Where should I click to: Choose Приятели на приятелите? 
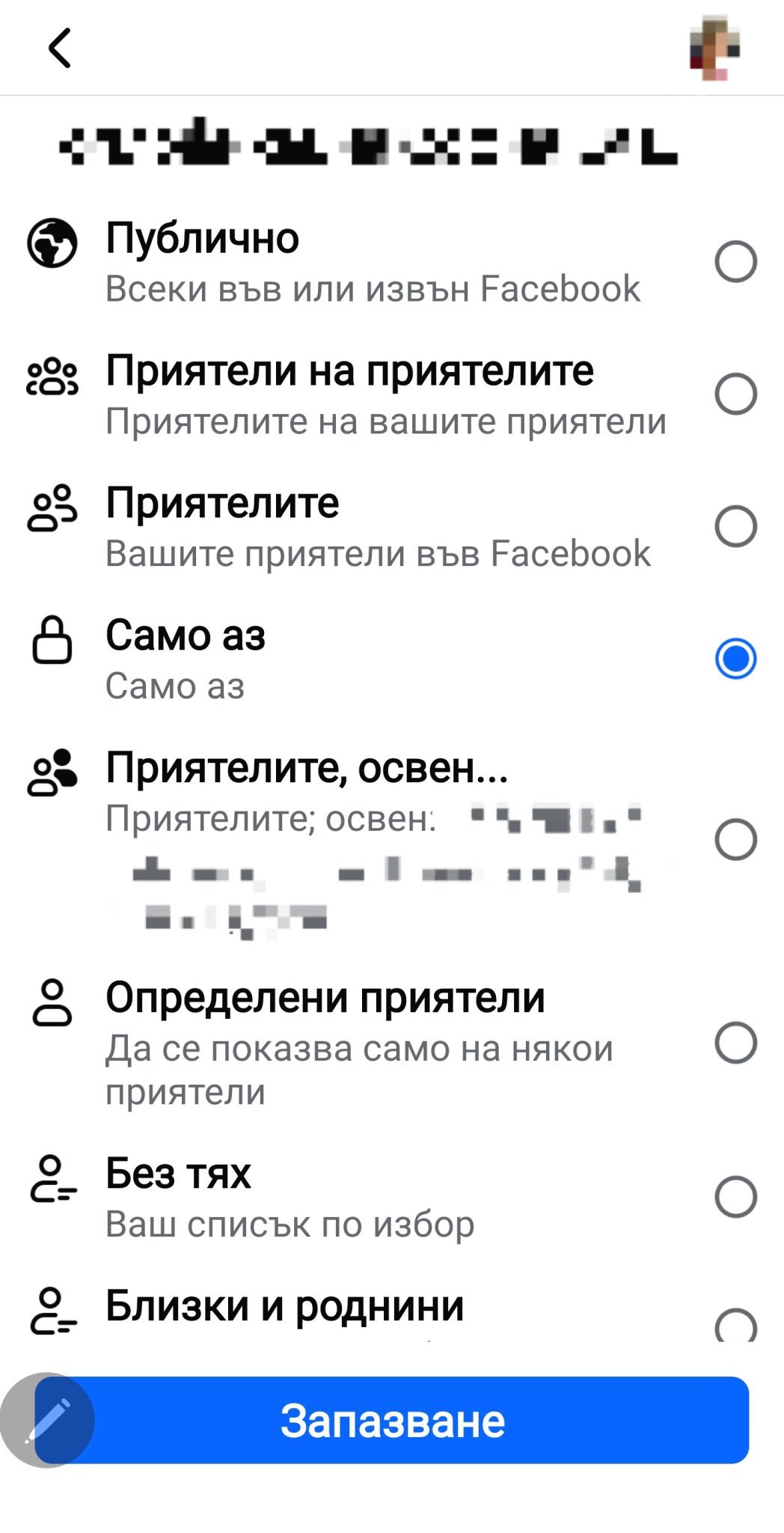(x=735, y=394)
